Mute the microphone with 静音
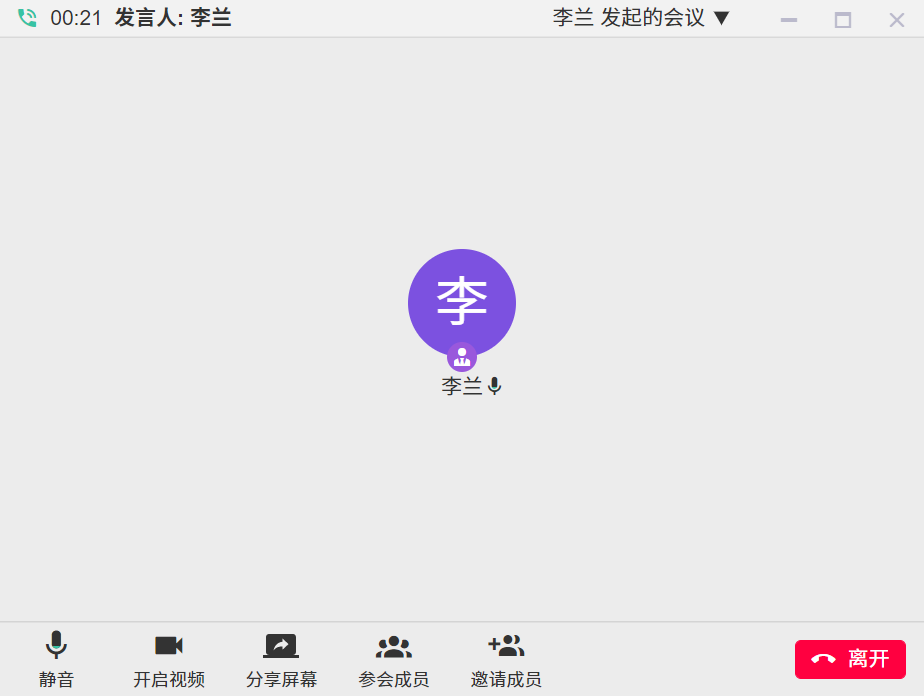 57,659
